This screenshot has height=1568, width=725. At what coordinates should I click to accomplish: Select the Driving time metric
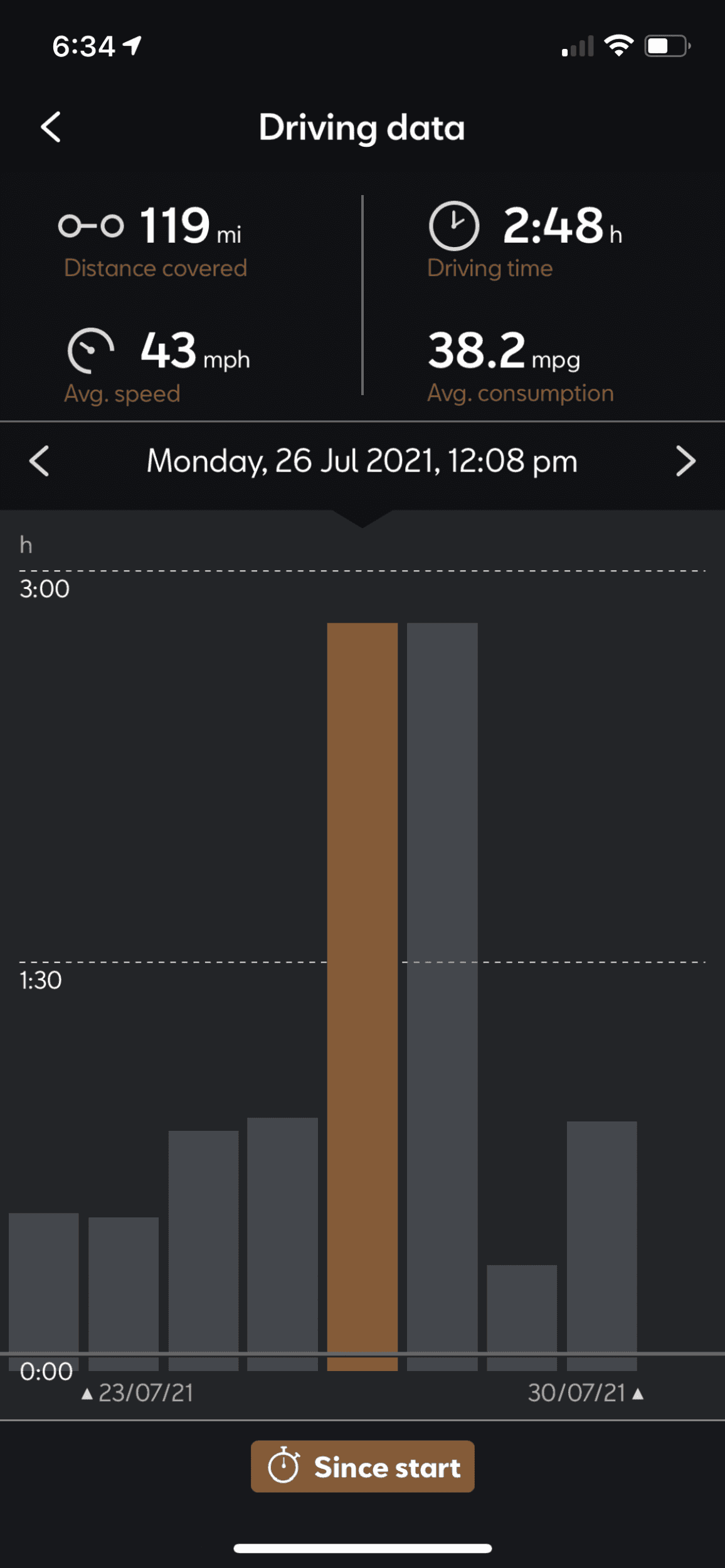pos(524,241)
